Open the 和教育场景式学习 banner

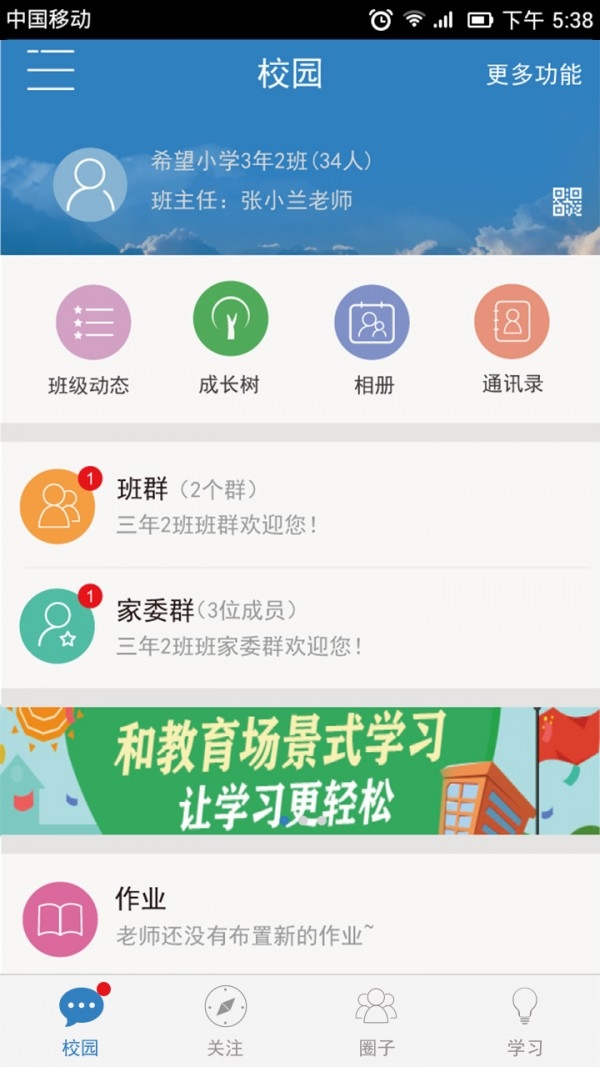point(300,771)
